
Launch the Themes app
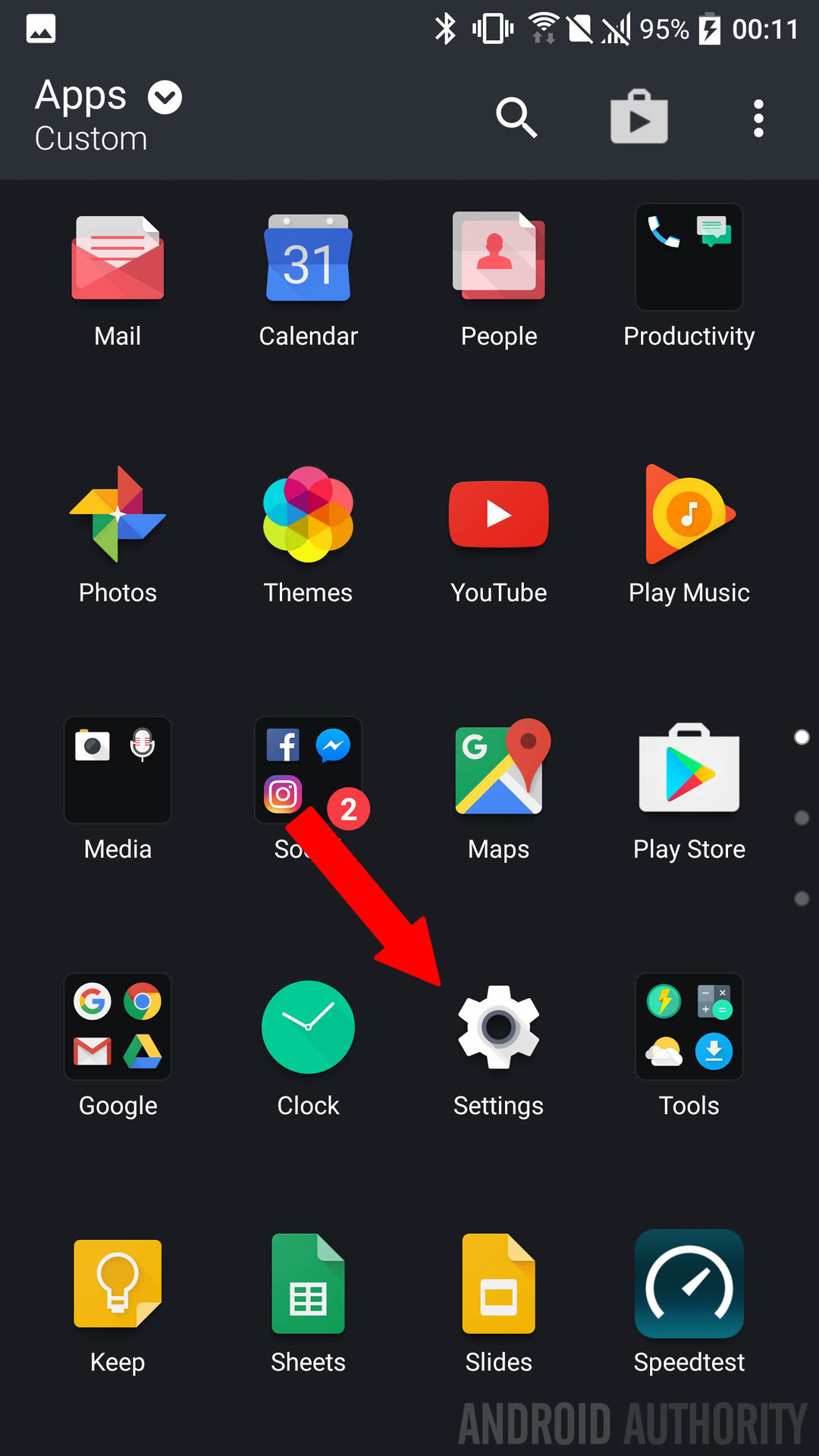(308, 514)
